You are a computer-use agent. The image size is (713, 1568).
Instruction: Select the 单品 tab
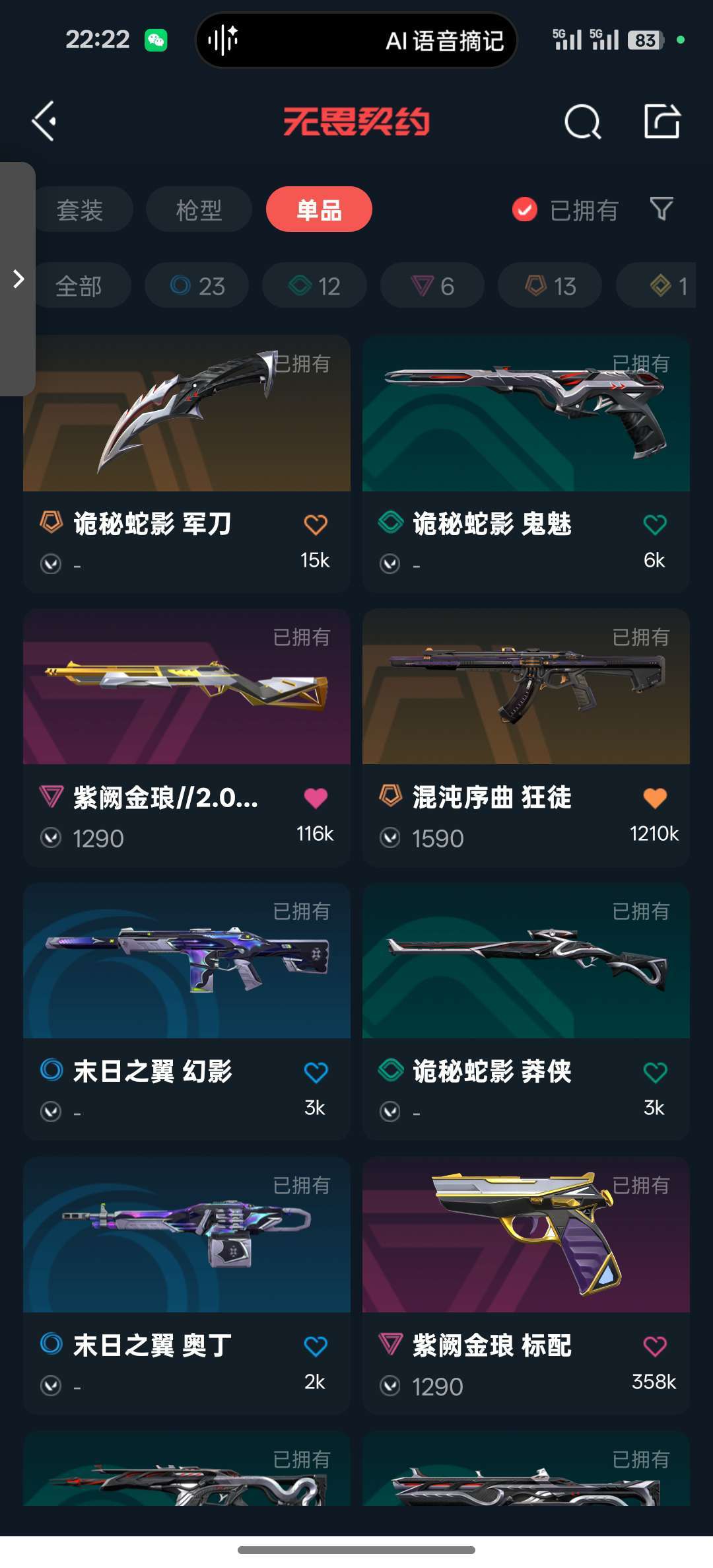click(x=319, y=210)
